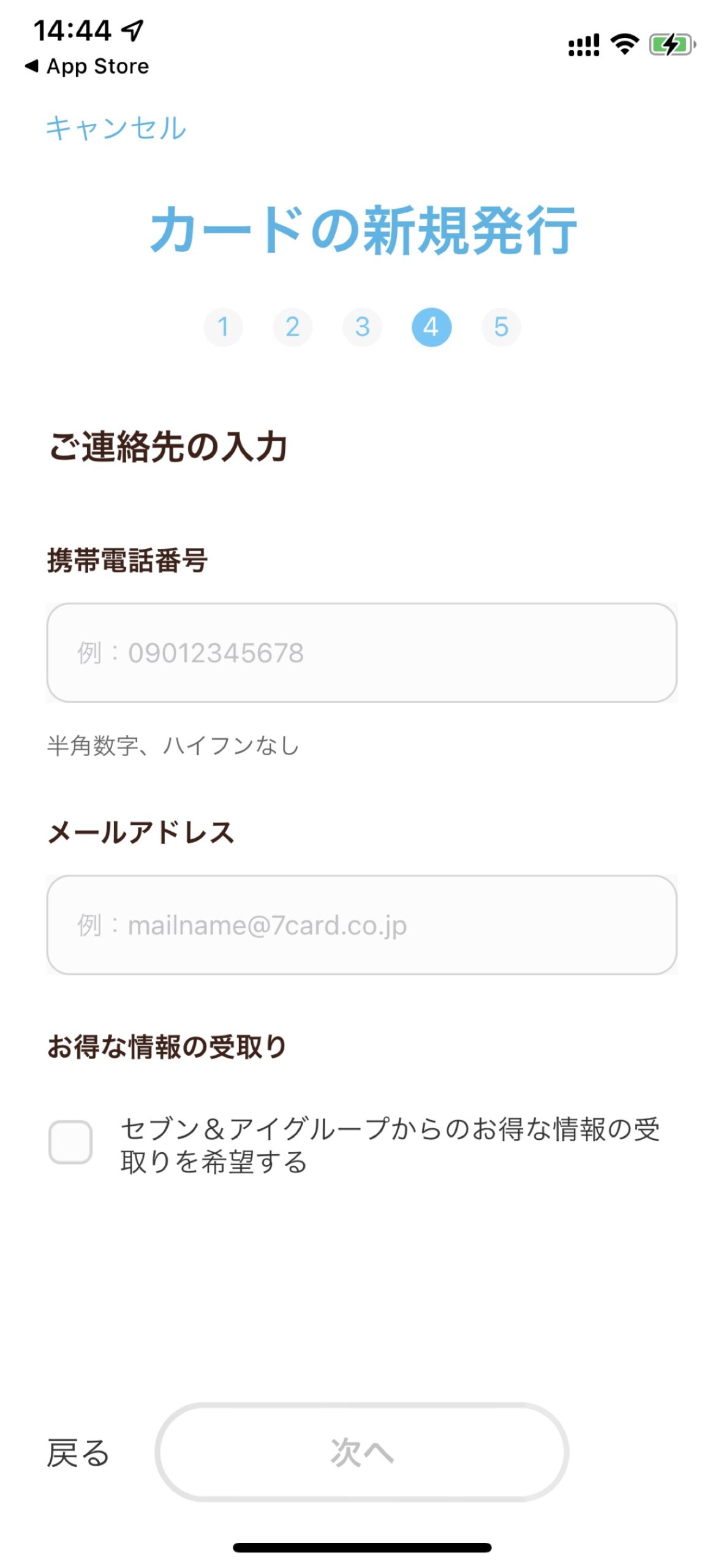Image resolution: width=724 pixels, height=1568 pixels.
Task: Enter the 携帯電話番号 field
Action: point(362,652)
